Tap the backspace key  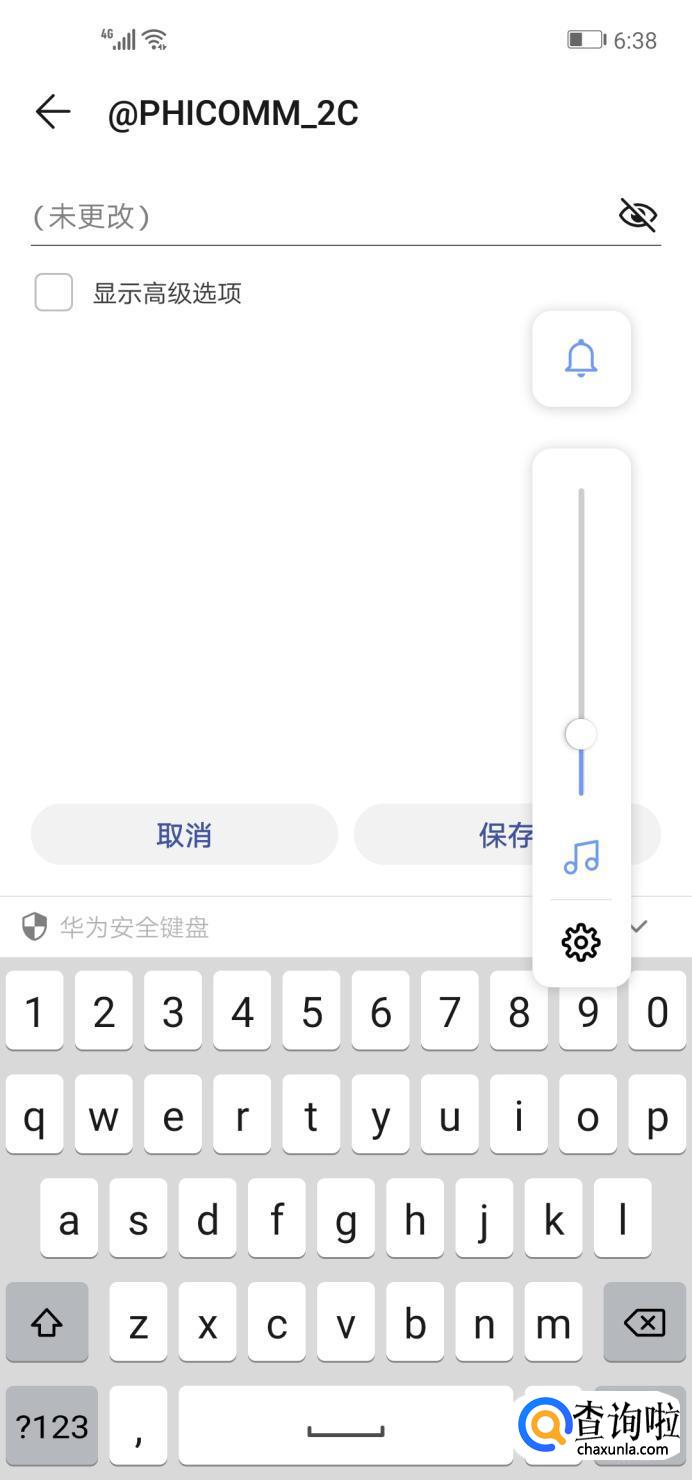click(x=645, y=1324)
